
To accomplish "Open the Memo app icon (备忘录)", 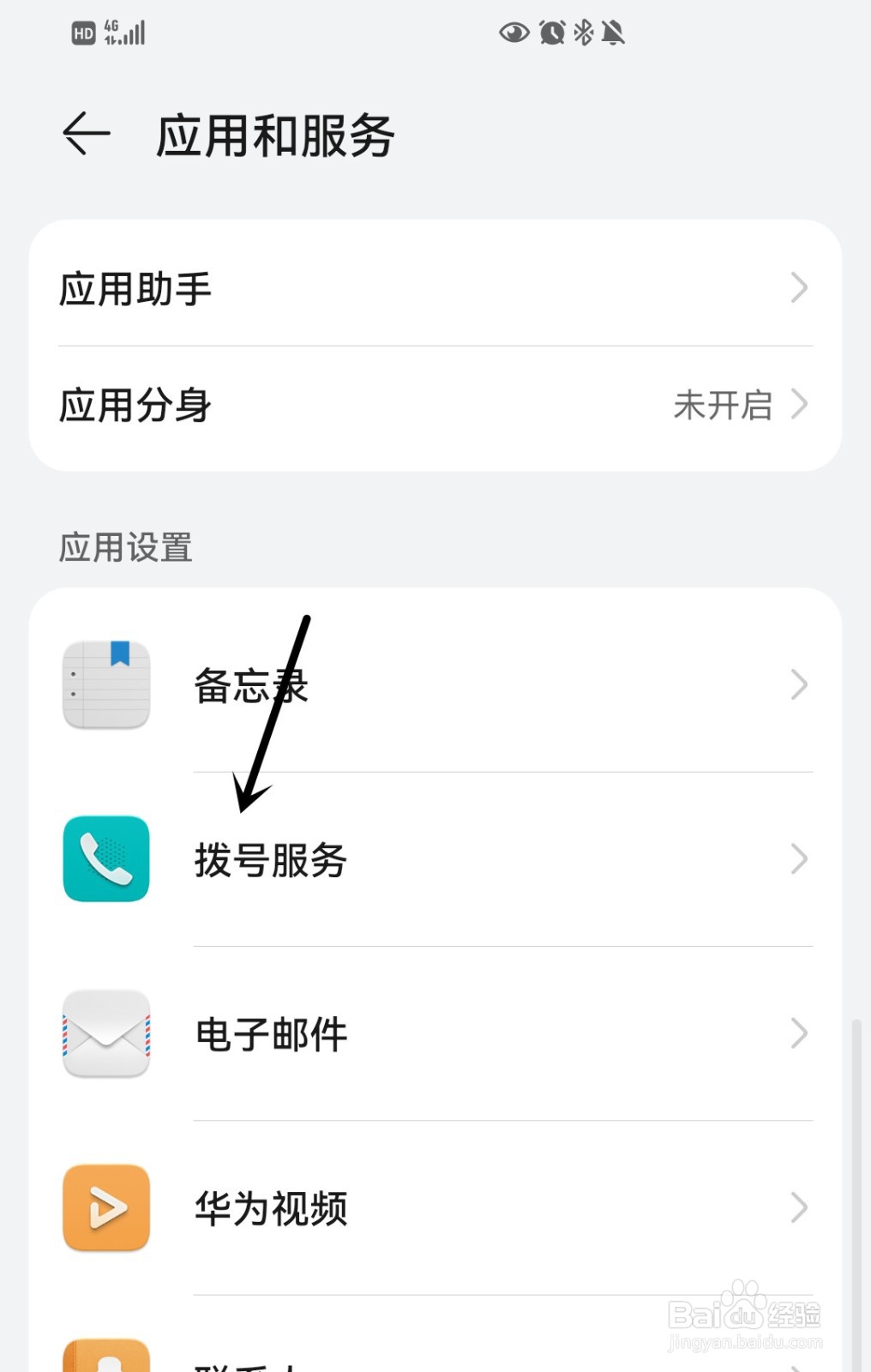I will 105,684.
